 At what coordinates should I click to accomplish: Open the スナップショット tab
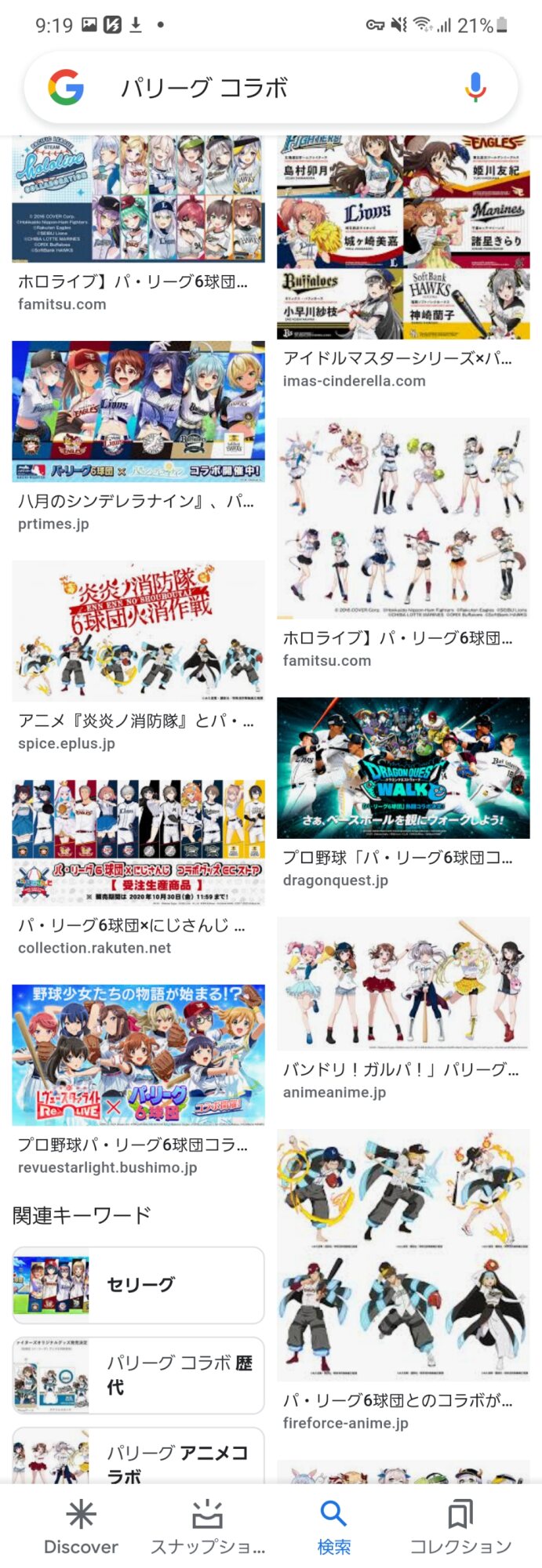(x=207, y=1526)
